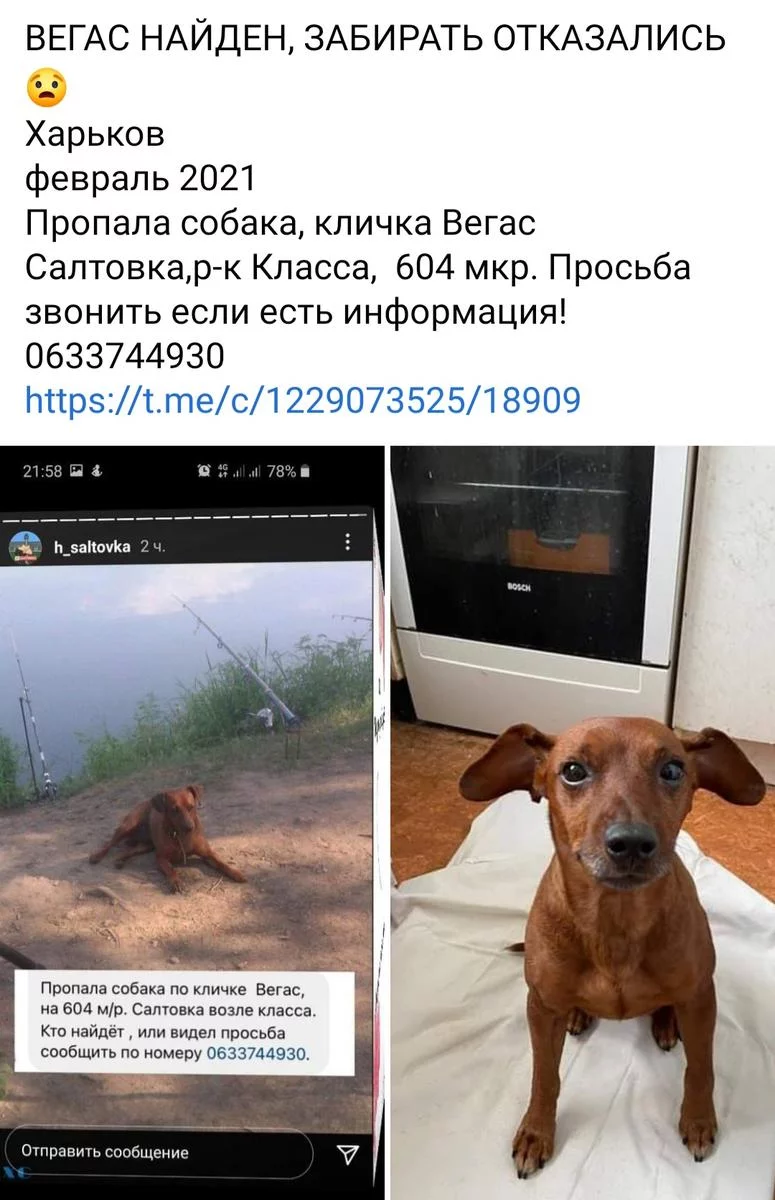Open the t.me/c/1229073525/18909 link
This screenshot has width=775, height=1200.
pos(302,401)
